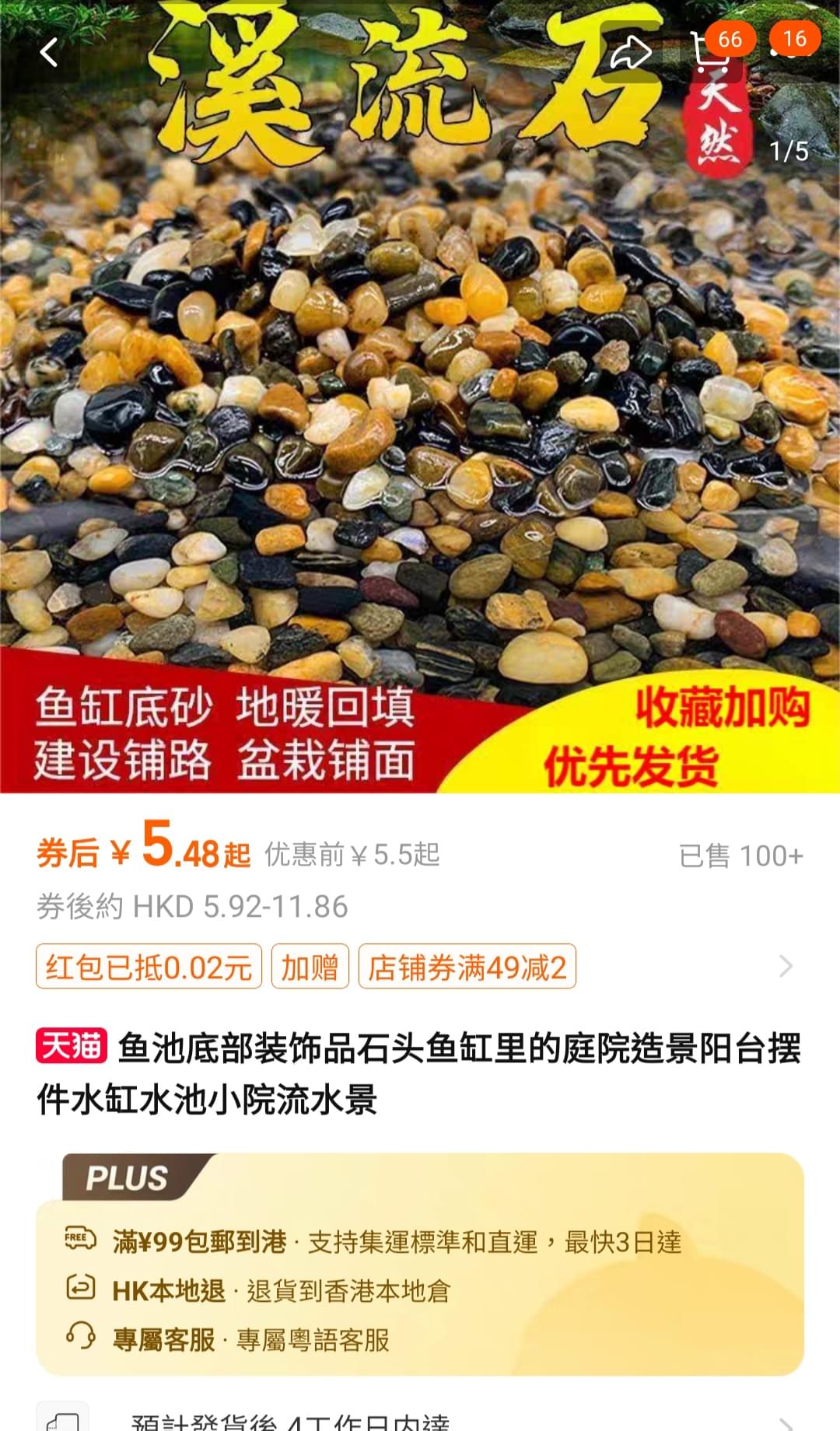View the 店铺券满49减2 store coupon

click(x=467, y=967)
